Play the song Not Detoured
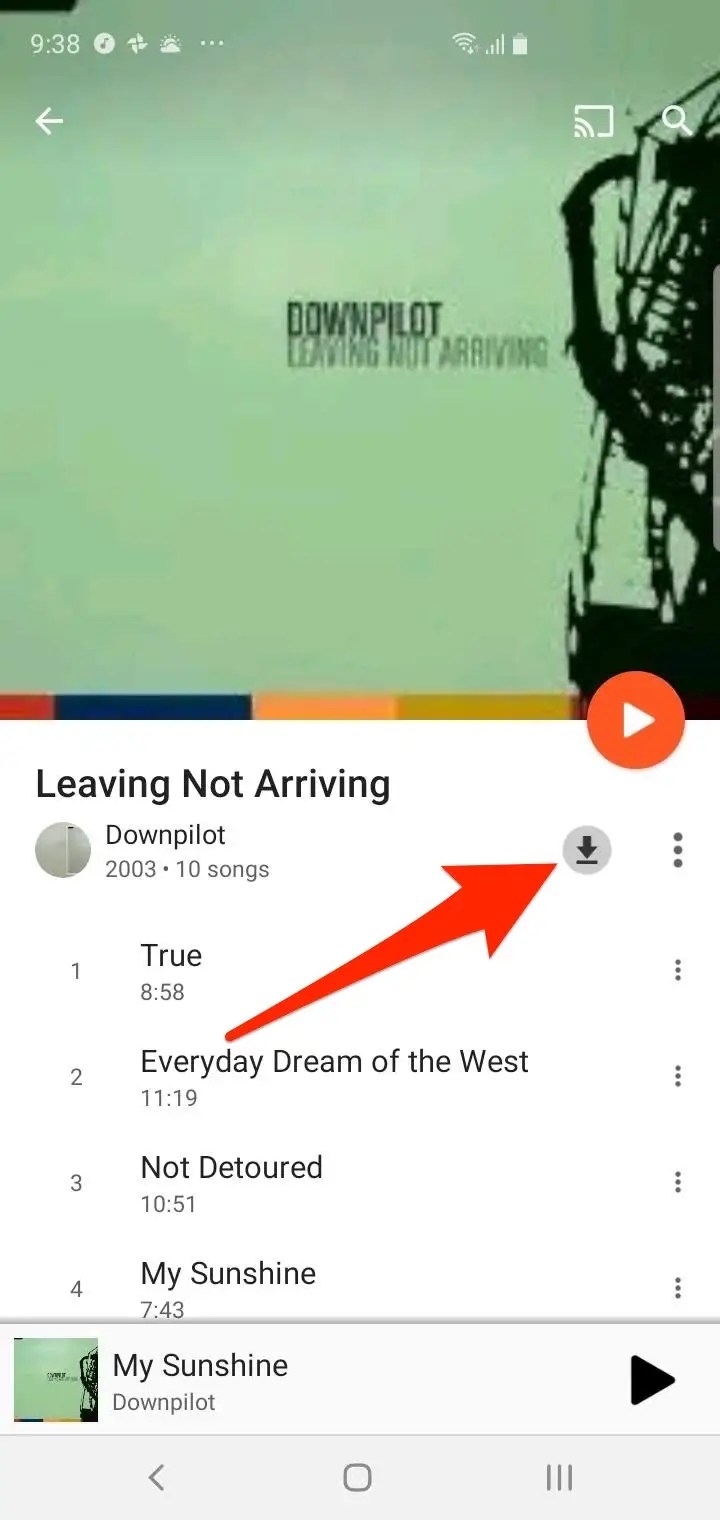The height and width of the screenshot is (1520, 720). click(340, 1183)
